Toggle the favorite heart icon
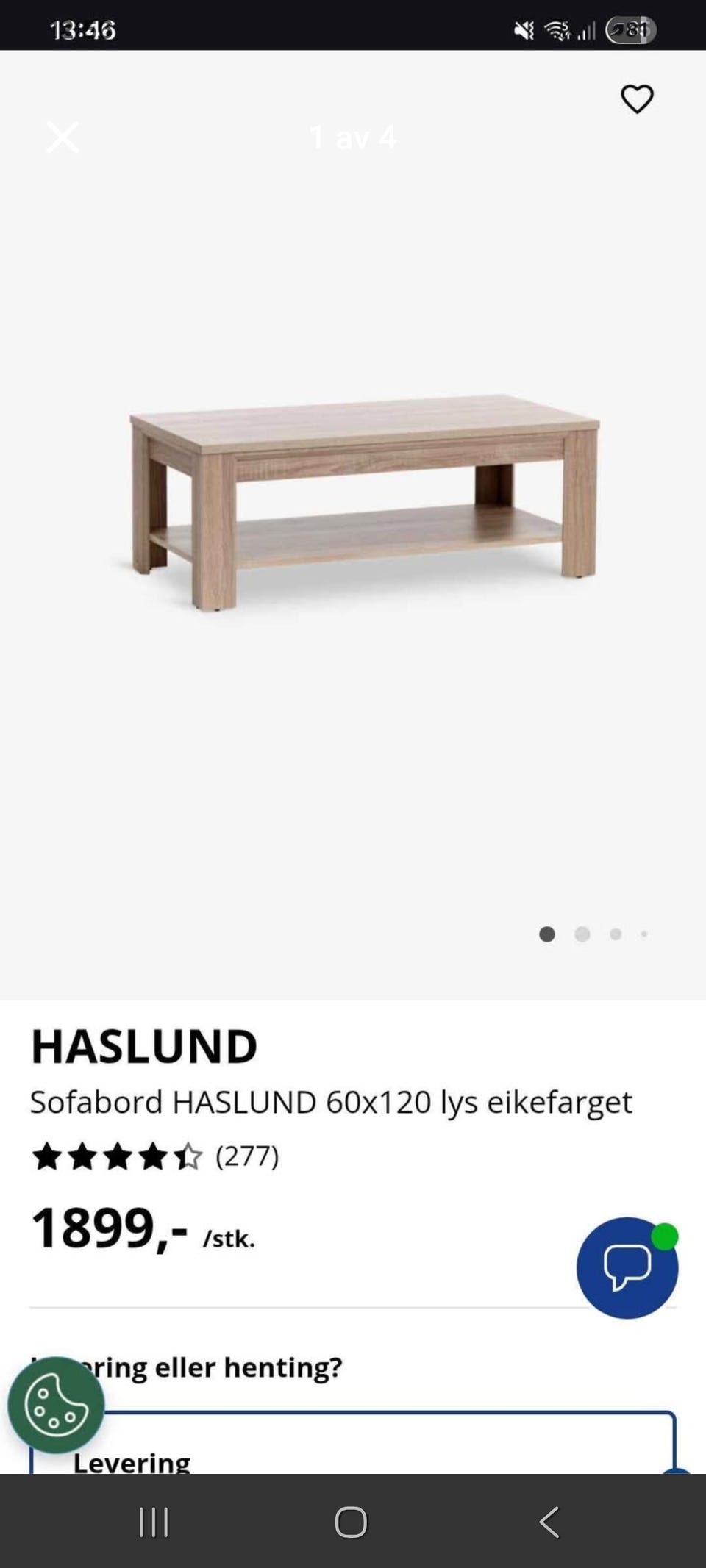The height and width of the screenshot is (1568, 706). click(x=637, y=99)
